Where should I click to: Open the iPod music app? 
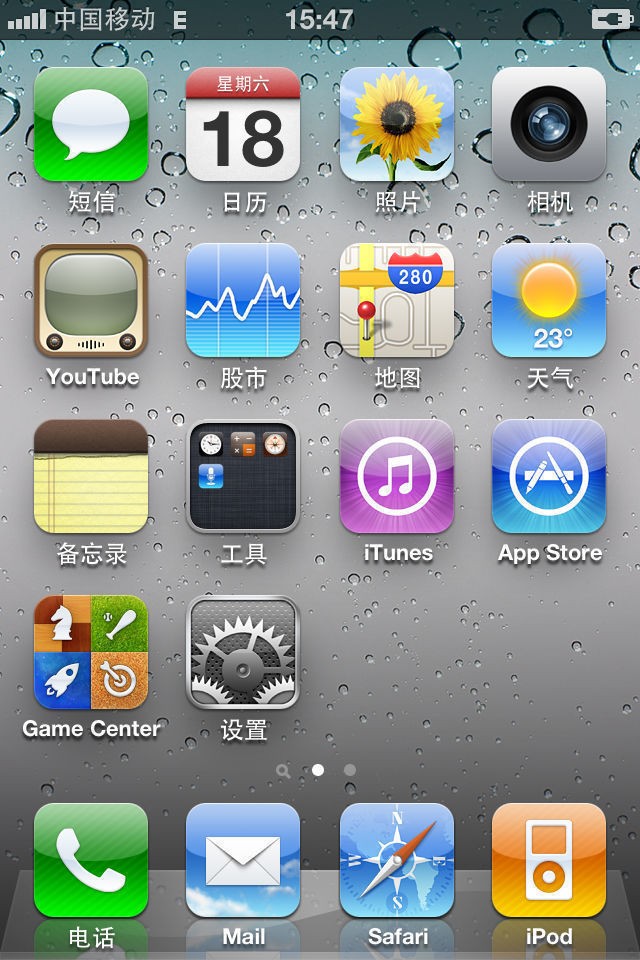tap(548, 860)
